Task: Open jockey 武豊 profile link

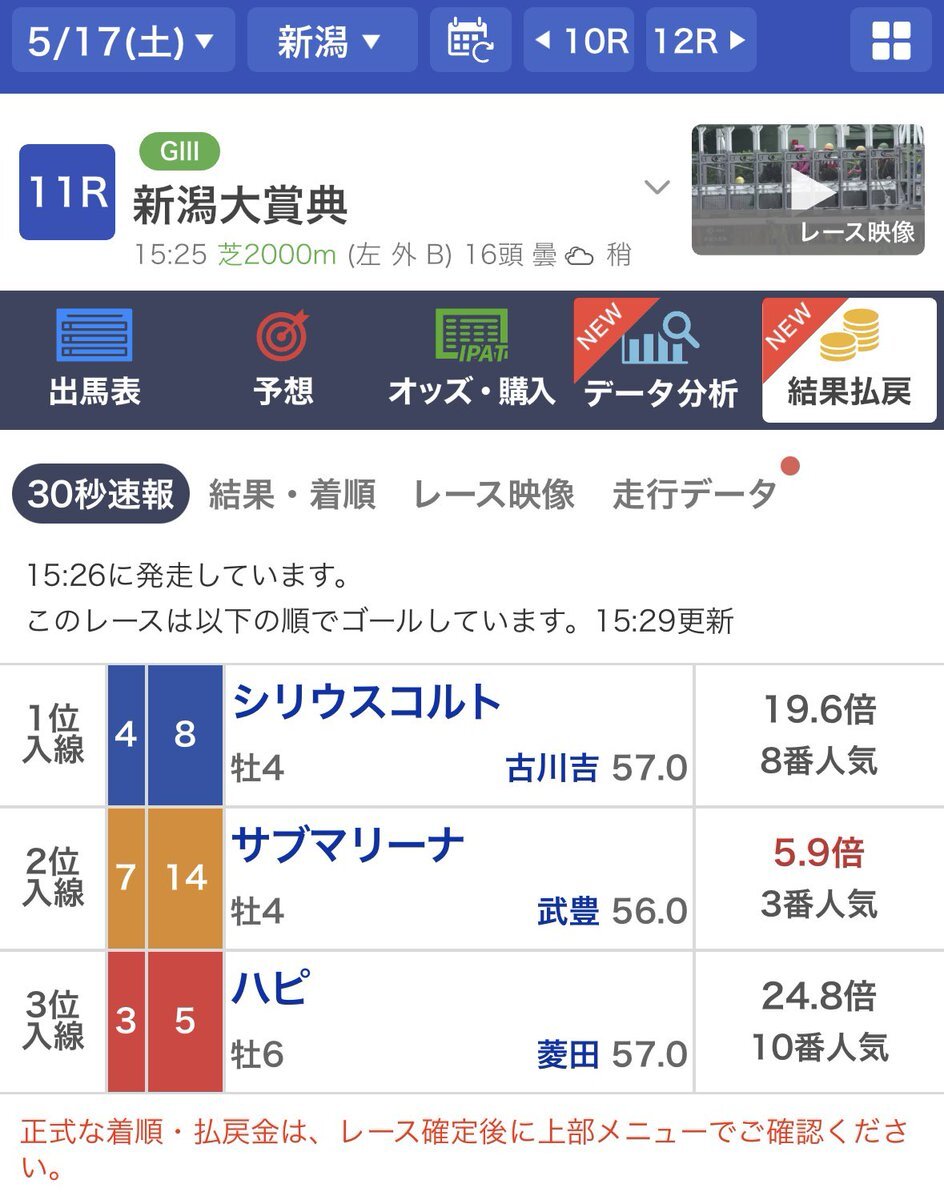Action: pos(568,911)
